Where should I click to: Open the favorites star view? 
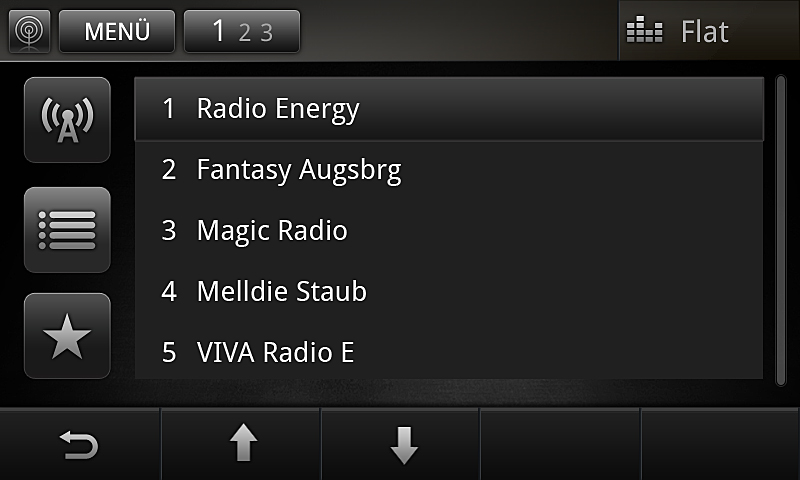click(x=67, y=337)
